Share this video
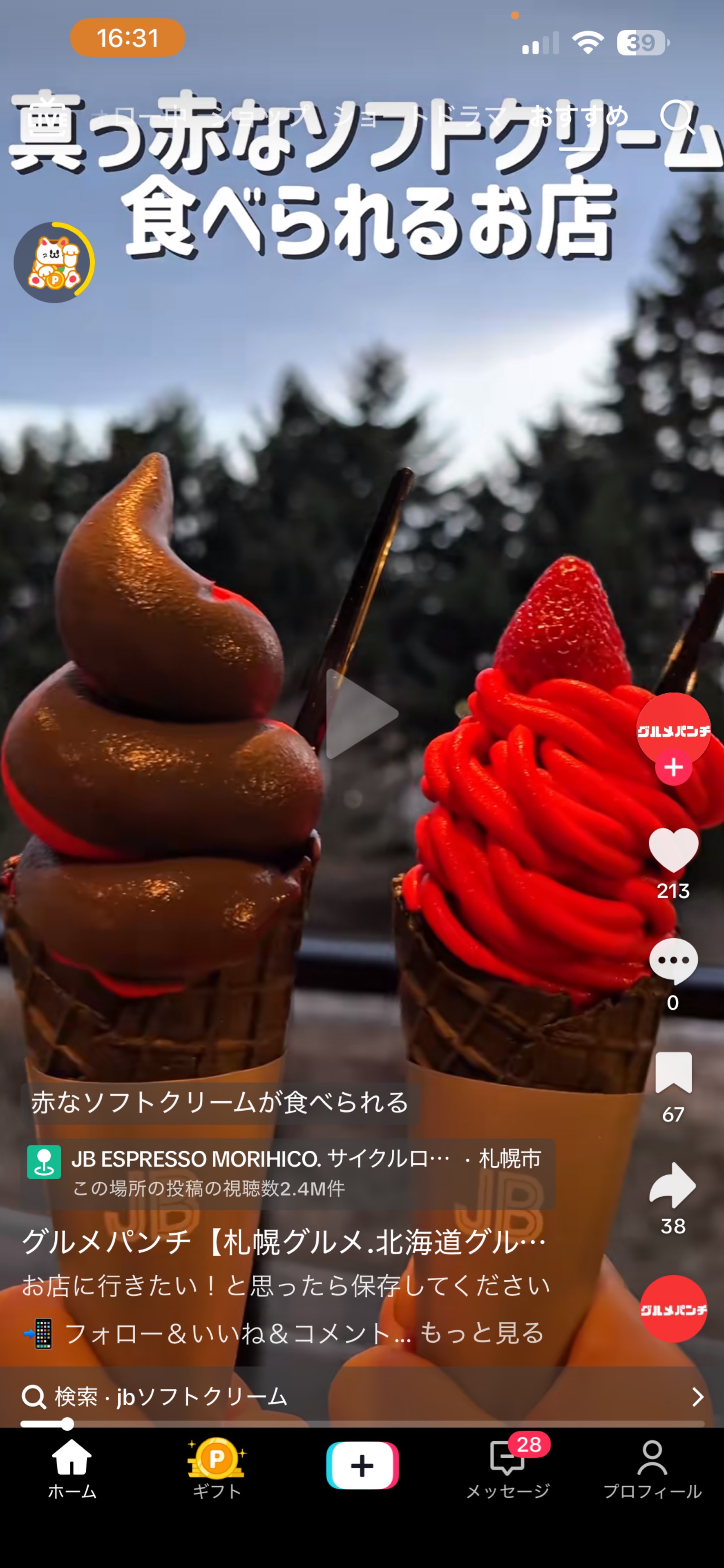The height and width of the screenshot is (1568, 724). click(673, 1185)
